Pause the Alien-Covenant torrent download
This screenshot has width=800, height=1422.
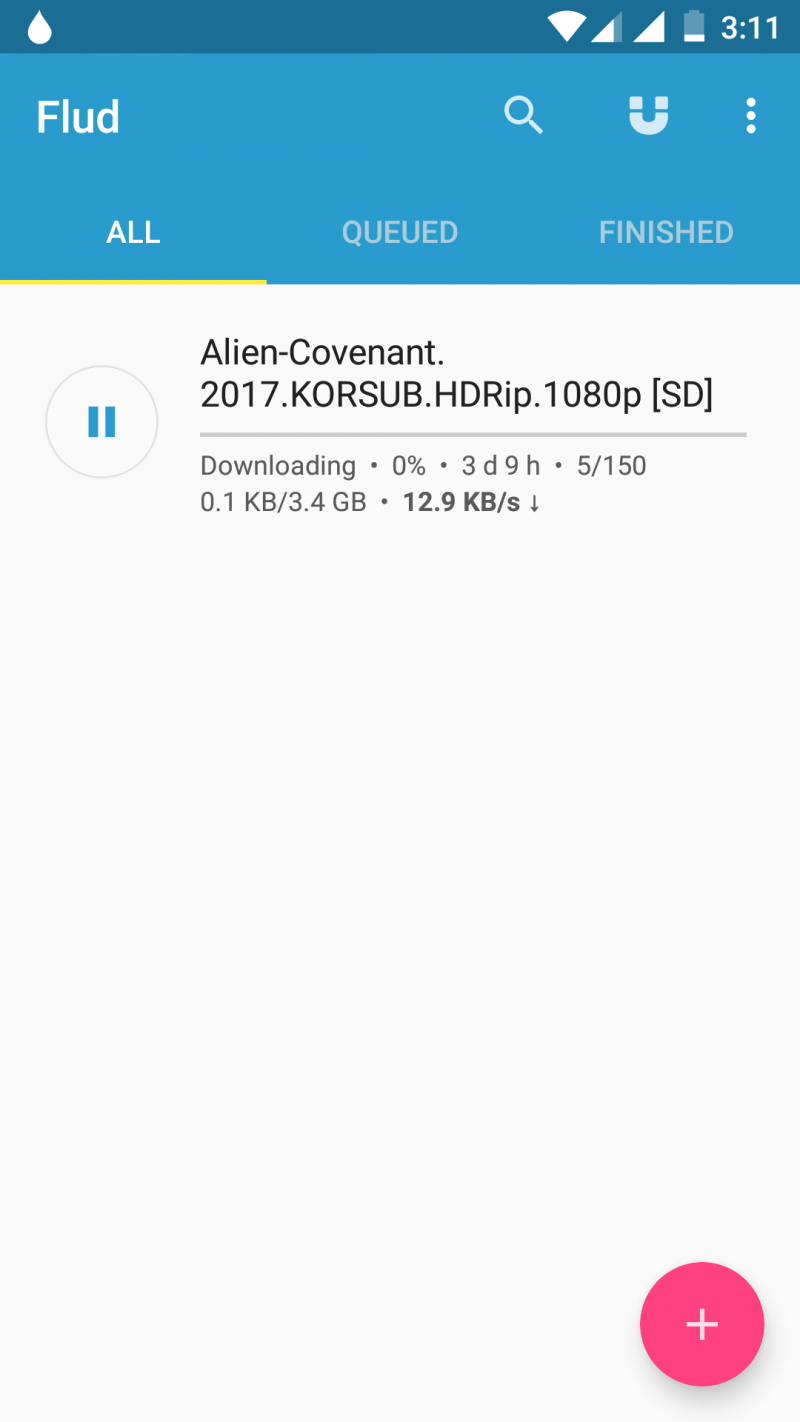(x=102, y=422)
